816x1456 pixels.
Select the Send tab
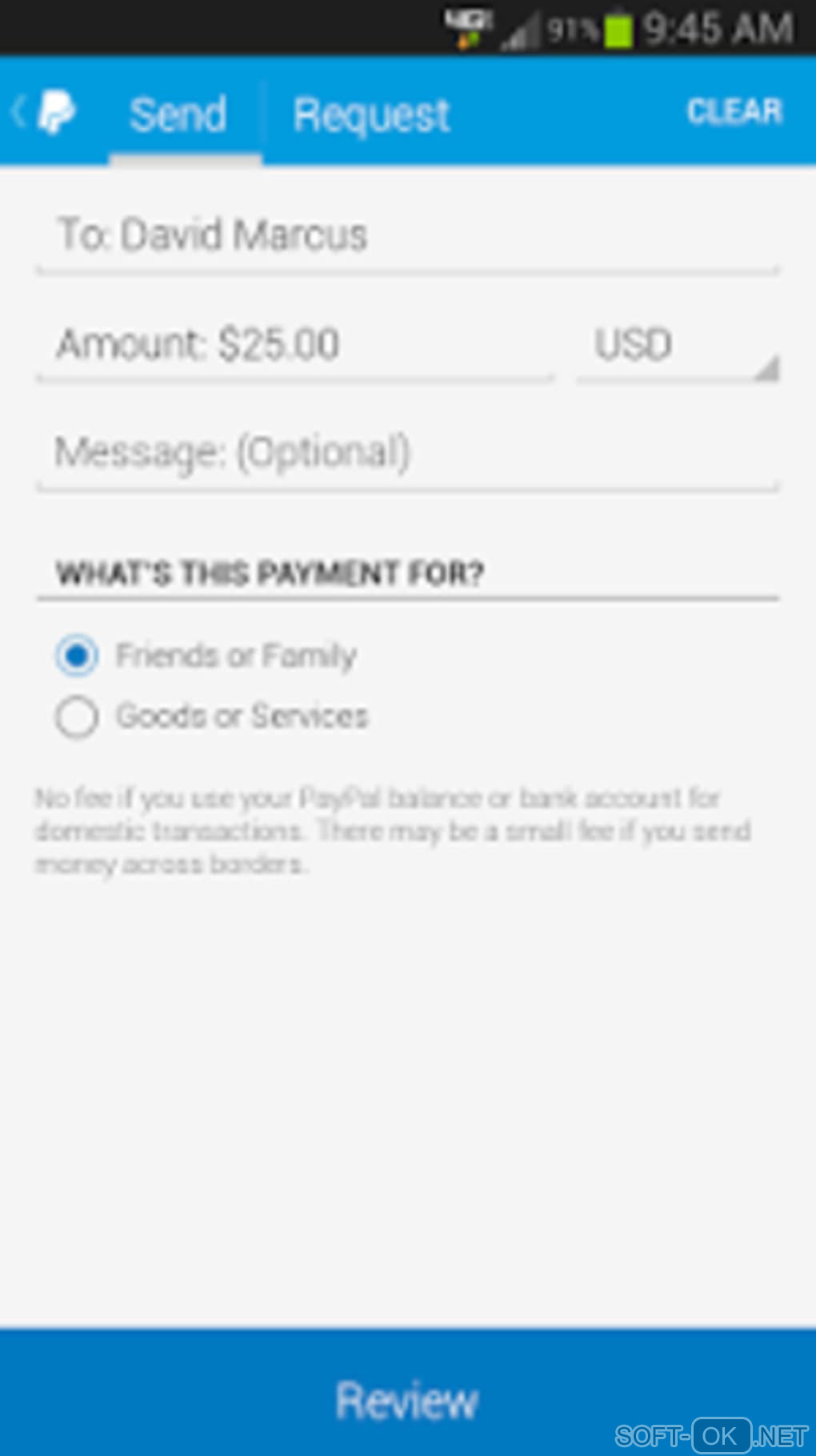178,114
